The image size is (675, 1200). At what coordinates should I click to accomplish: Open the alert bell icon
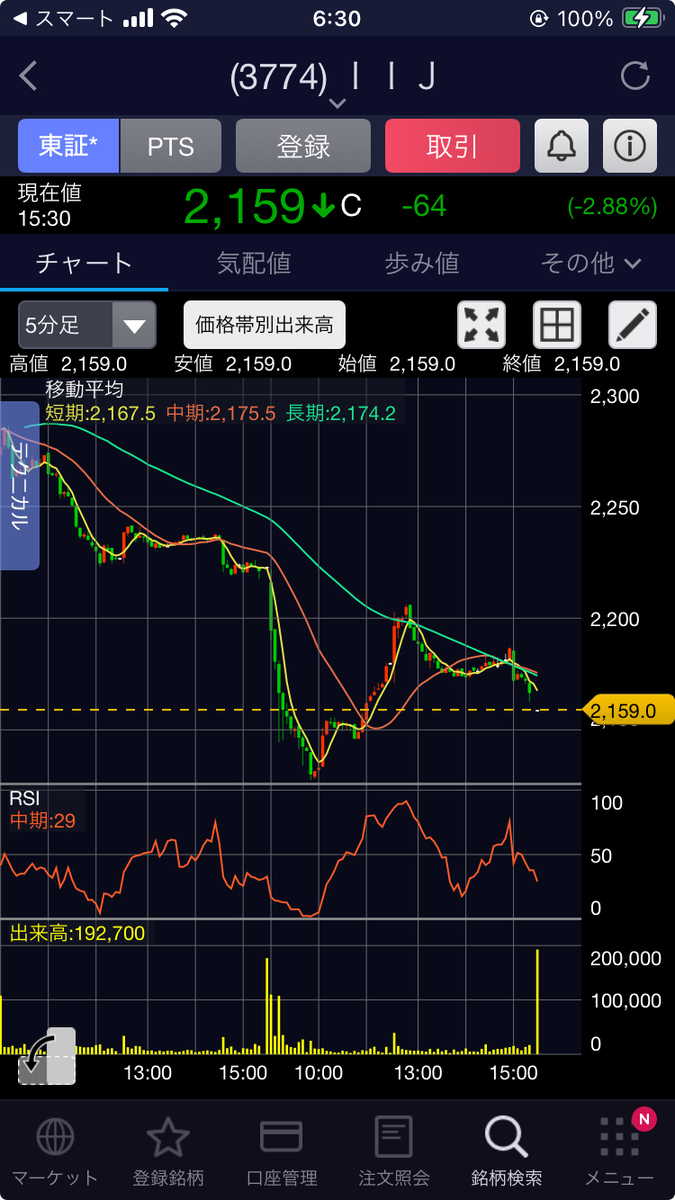pyautogui.click(x=562, y=146)
